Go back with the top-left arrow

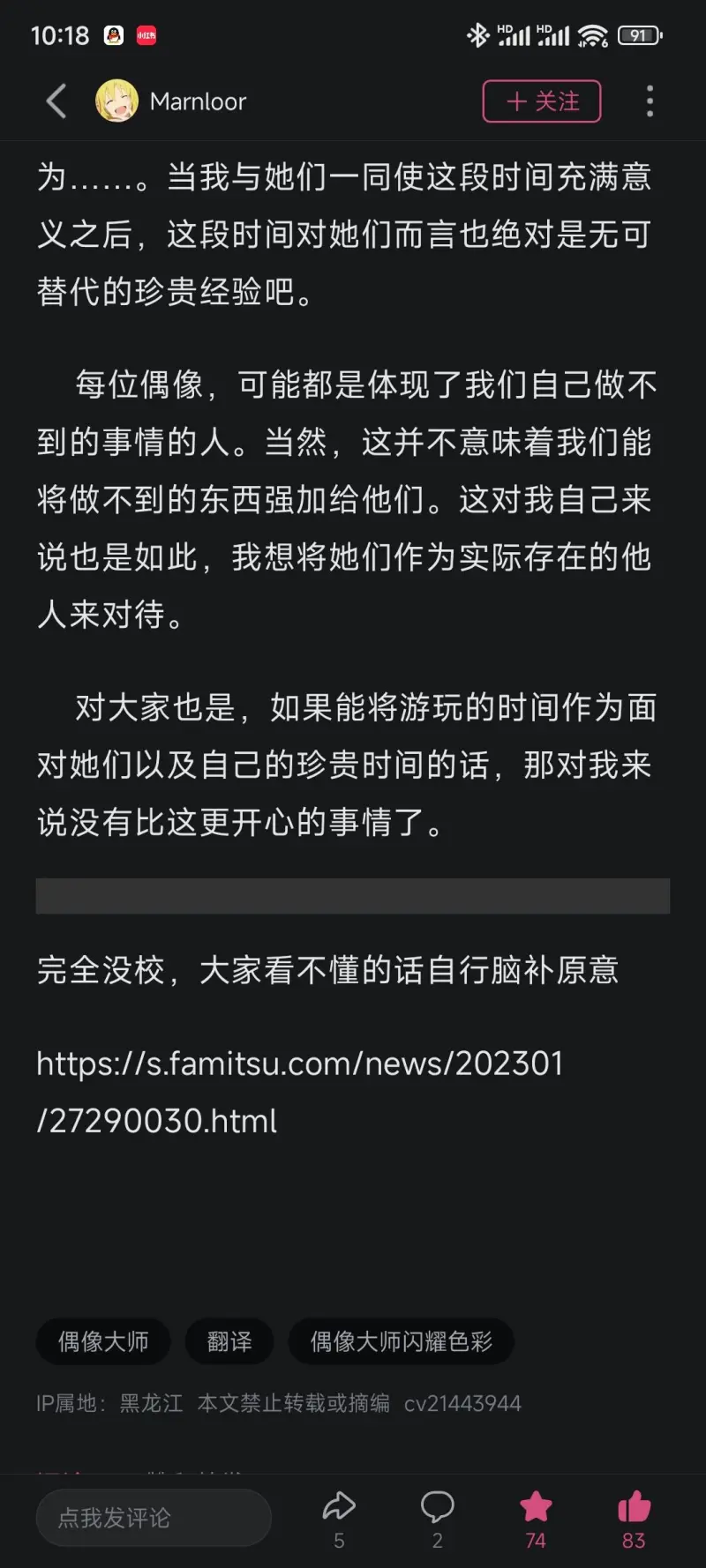click(x=56, y=101)
